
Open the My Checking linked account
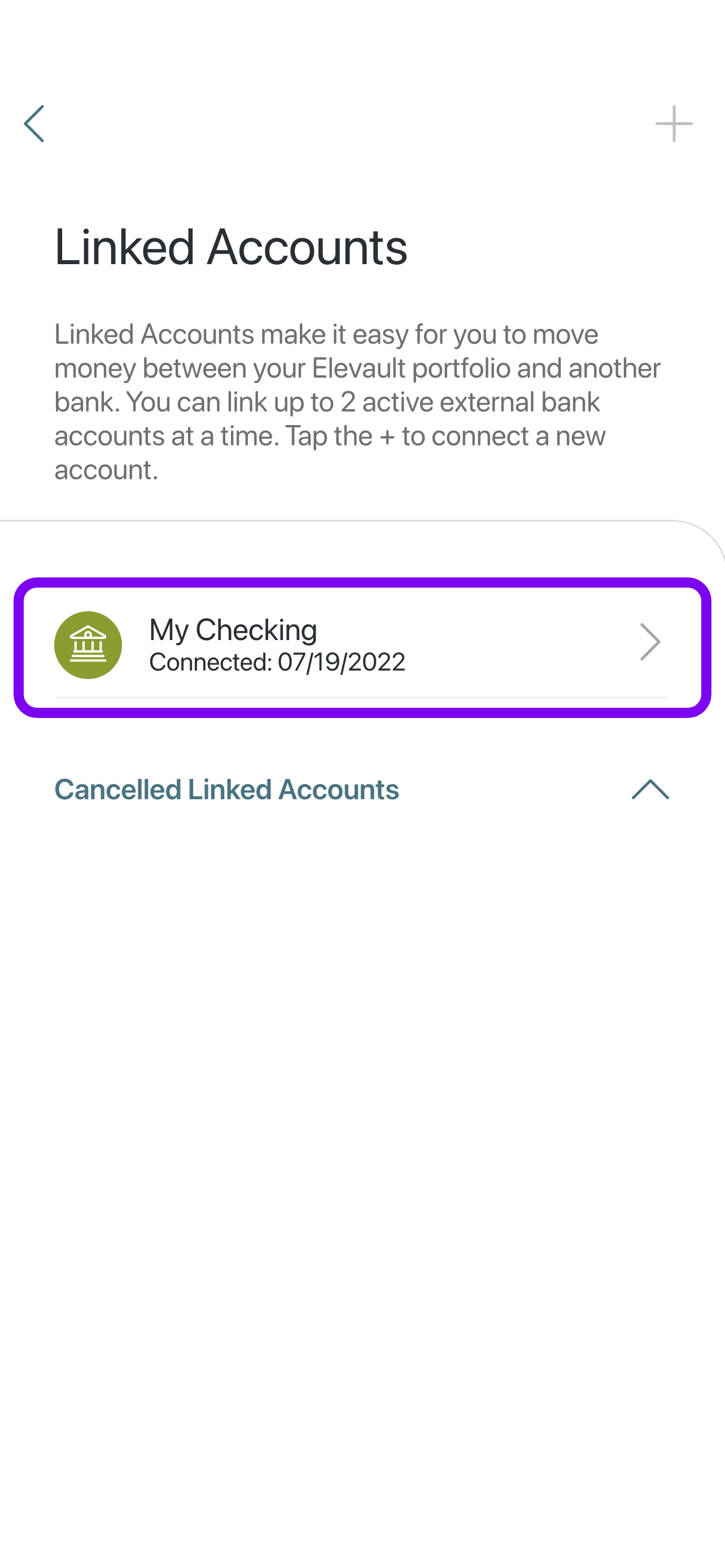click(362, 646)
